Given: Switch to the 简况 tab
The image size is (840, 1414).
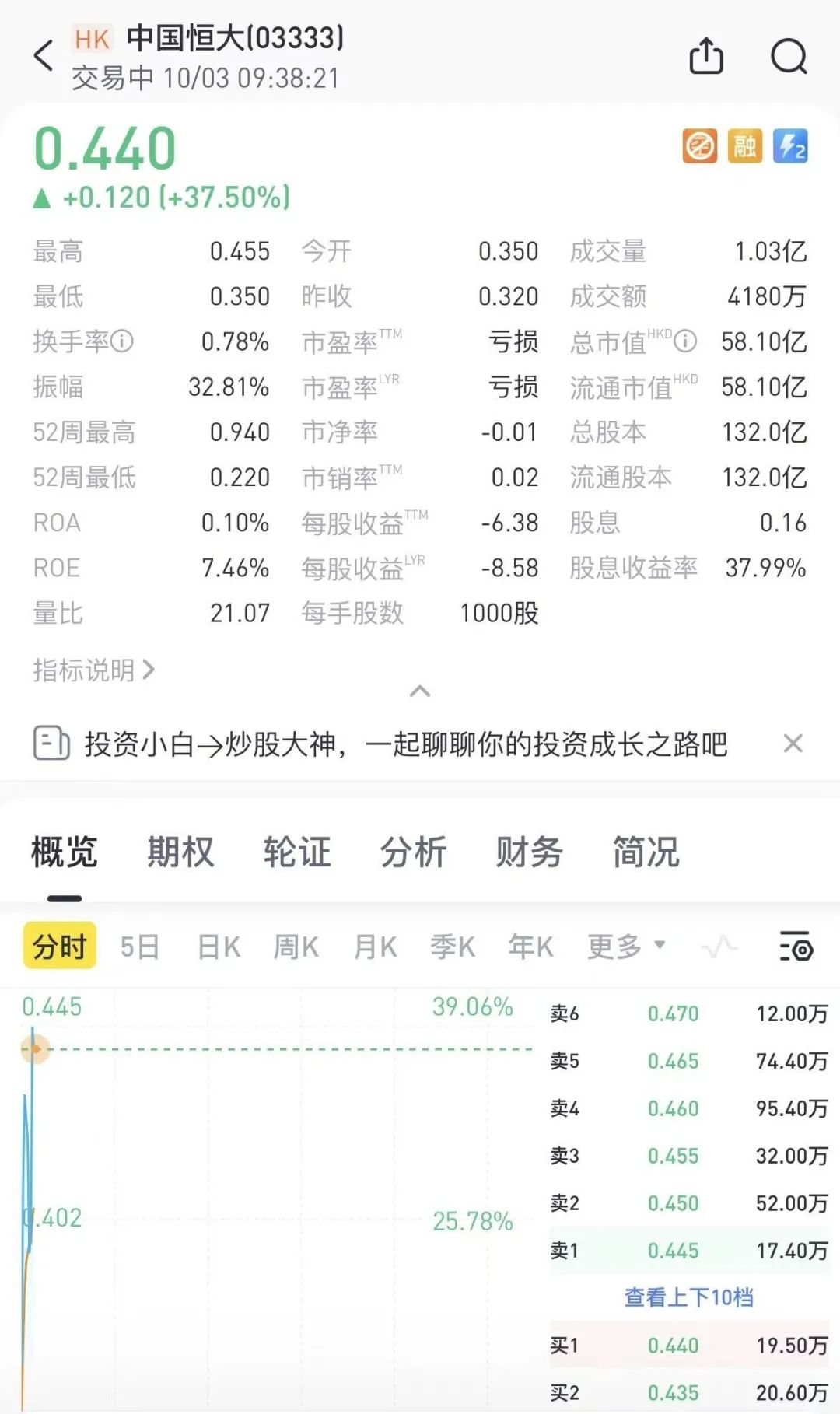Looking at the screenshot, I should click(646, 852).
